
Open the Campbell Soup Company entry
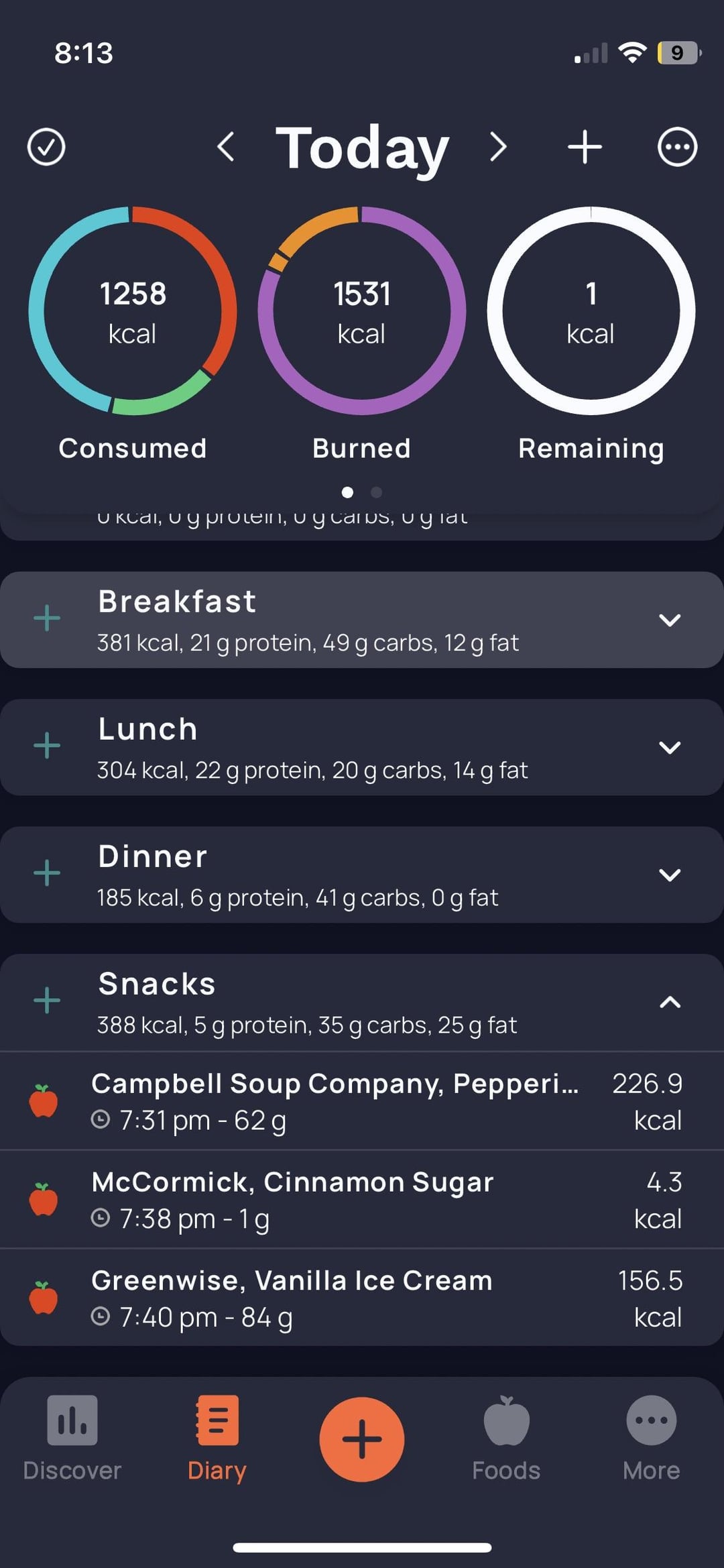point(362,1101)
